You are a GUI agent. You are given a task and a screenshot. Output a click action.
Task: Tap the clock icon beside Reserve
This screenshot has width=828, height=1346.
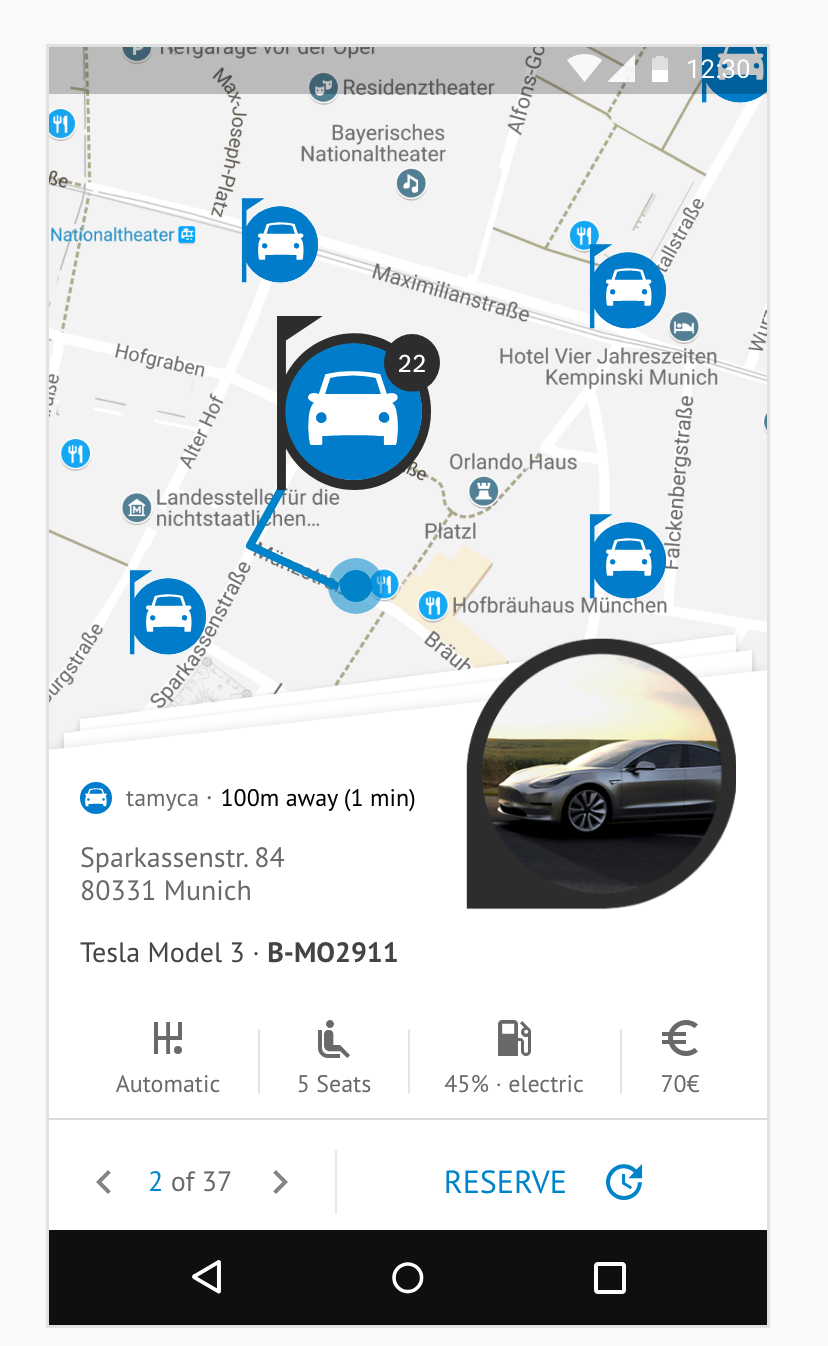click(624, 1182)
